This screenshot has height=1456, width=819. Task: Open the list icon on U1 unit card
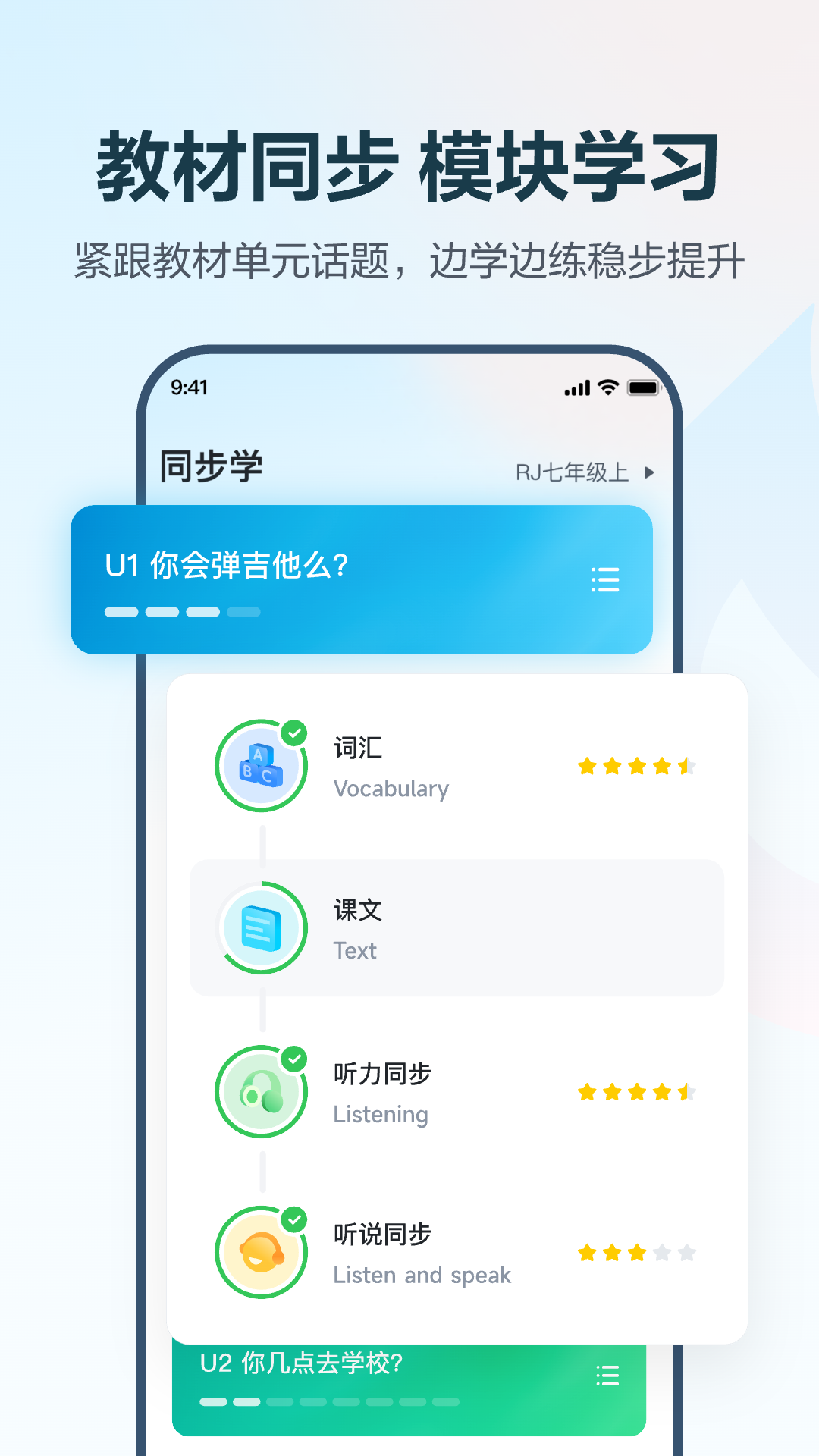click(606, 580)
